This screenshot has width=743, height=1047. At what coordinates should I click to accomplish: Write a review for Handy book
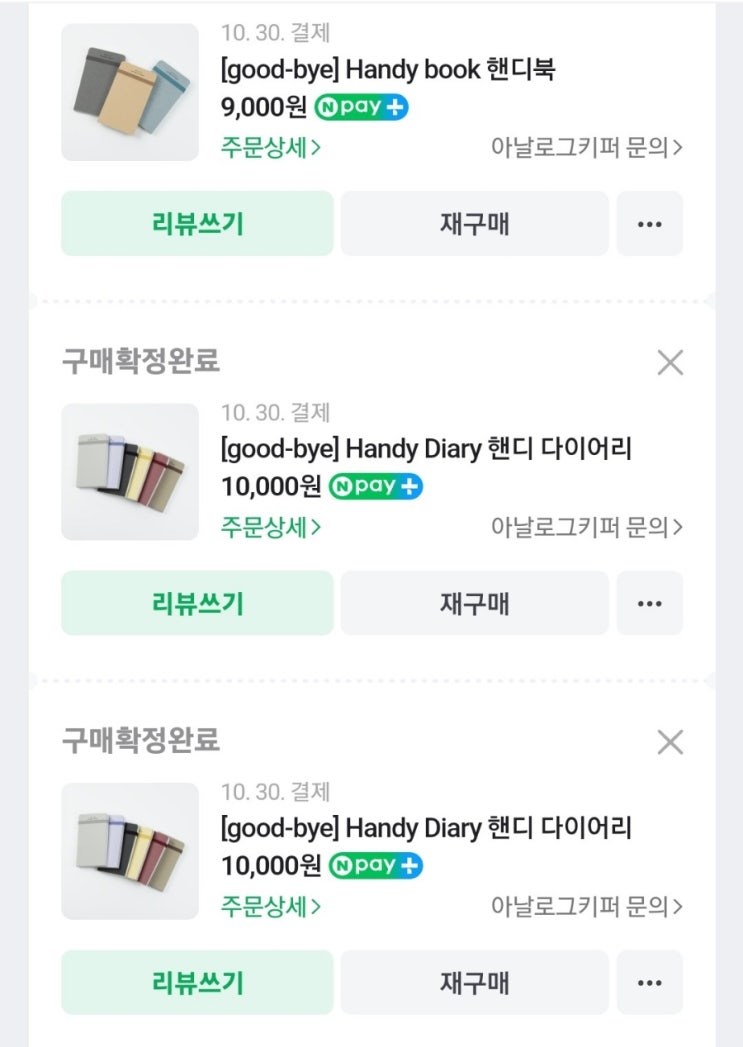[x=197, y=224]
